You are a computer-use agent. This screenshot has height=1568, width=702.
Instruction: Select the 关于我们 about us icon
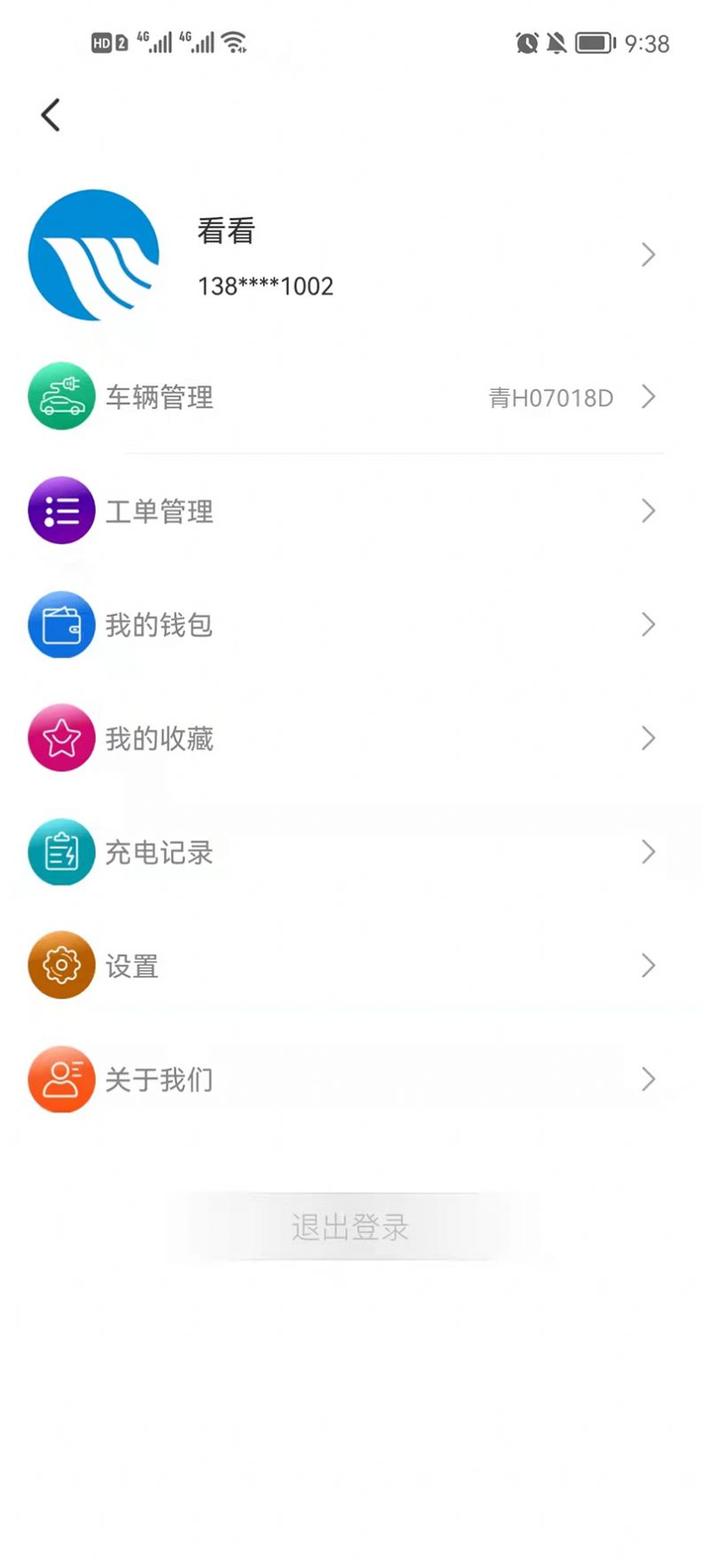tap(60, 1079)
